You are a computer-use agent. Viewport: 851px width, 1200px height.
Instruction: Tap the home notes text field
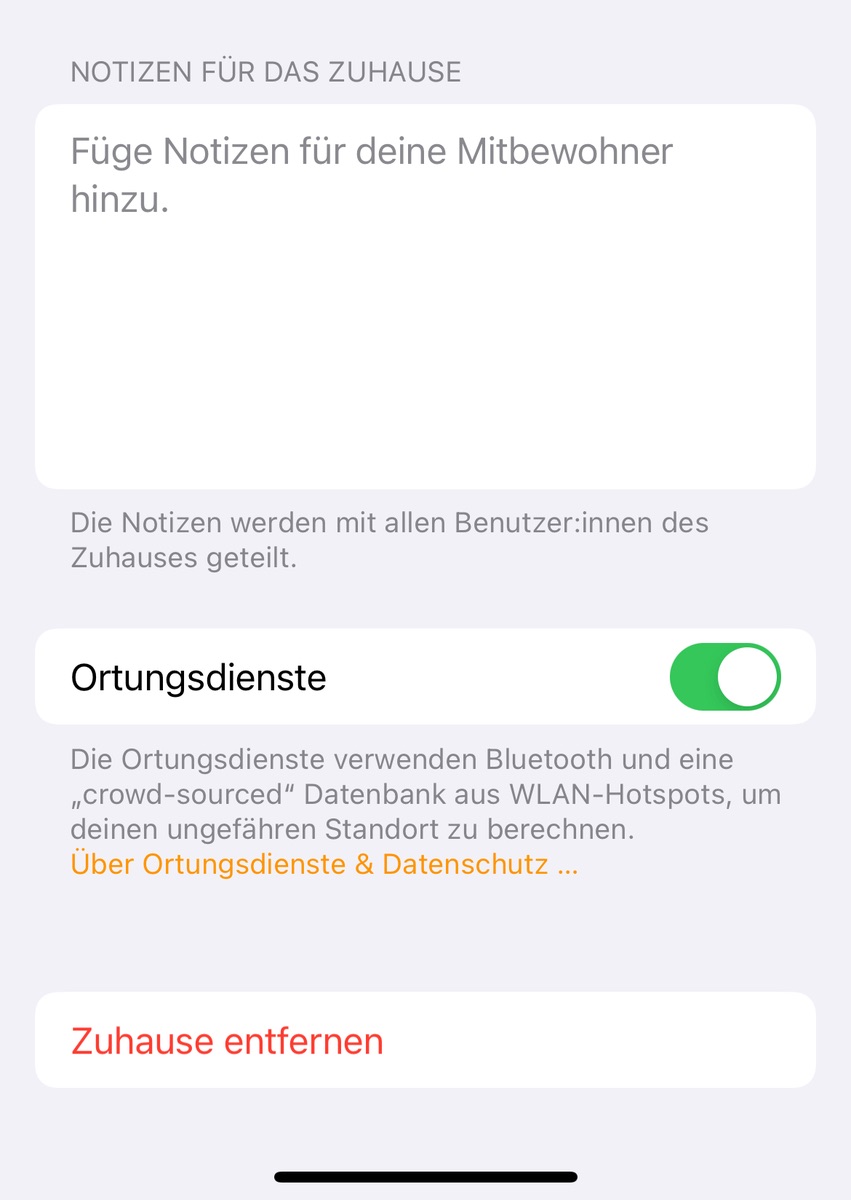pos(425,296)
